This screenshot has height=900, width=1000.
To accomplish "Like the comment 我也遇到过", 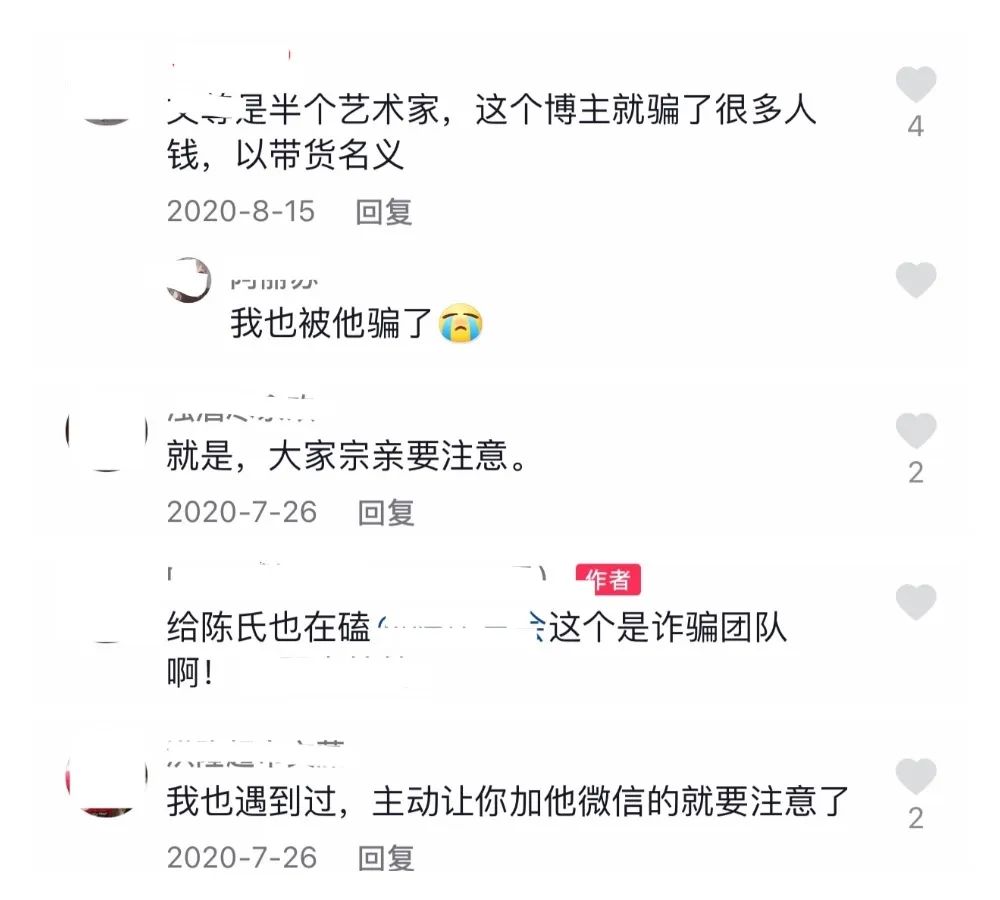I will click(915, 777).
